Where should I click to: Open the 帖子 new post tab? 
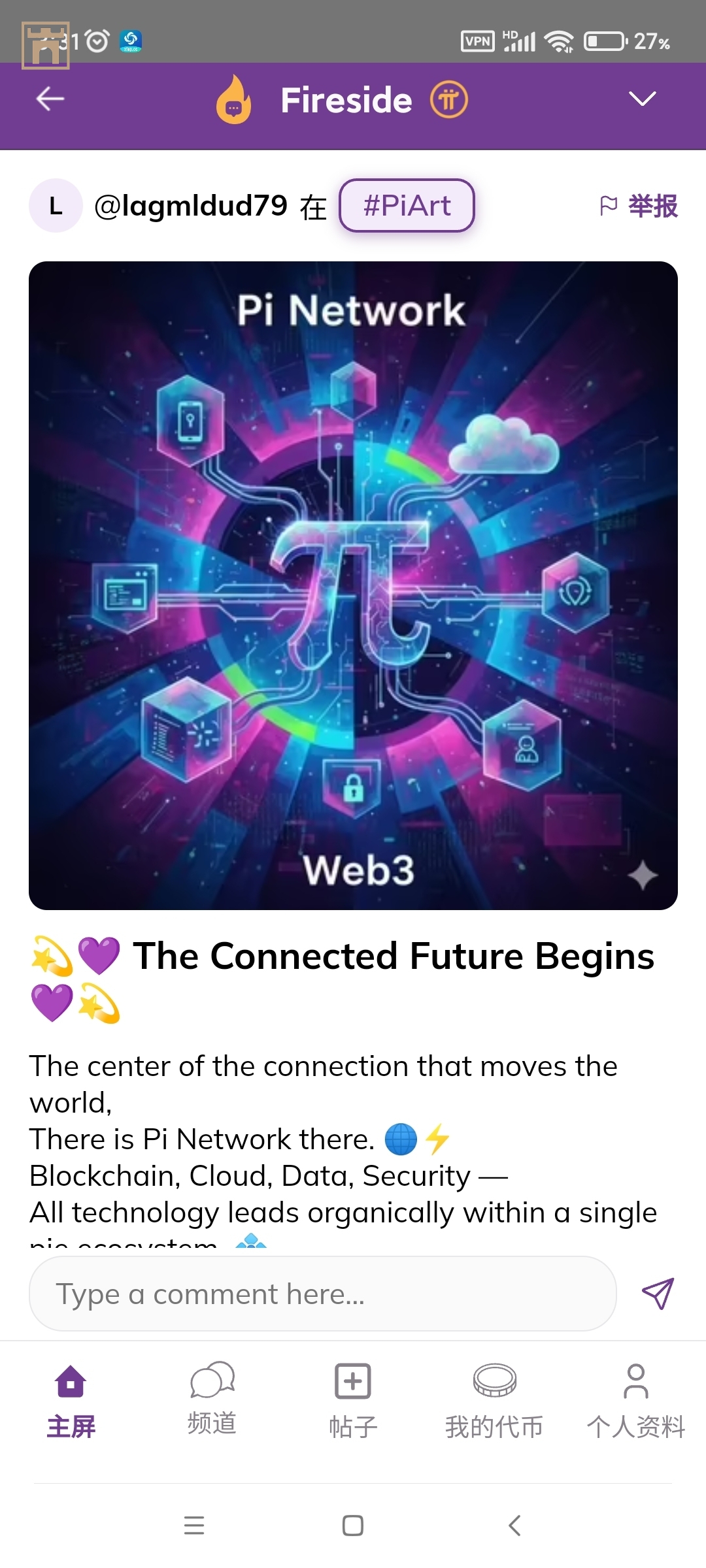pos(353,1401)
